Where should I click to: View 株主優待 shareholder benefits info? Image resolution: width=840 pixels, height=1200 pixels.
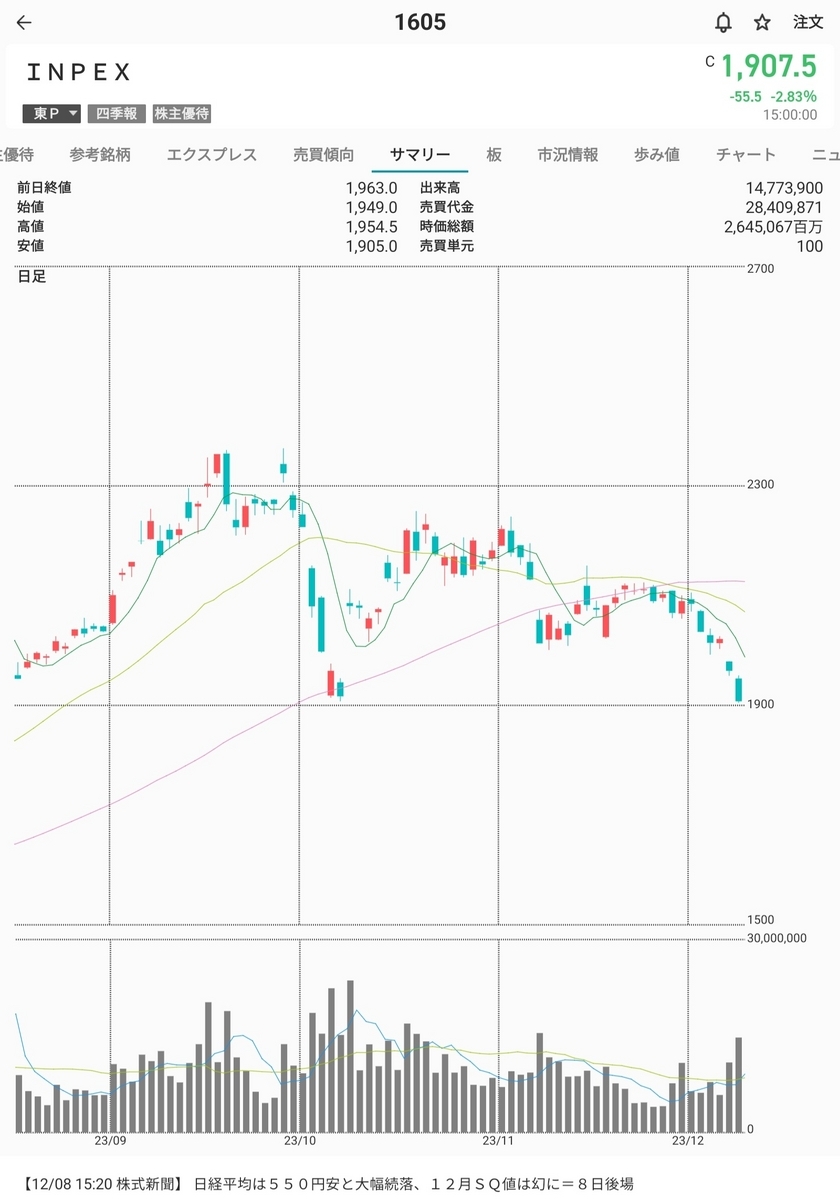tap(181, 114)
